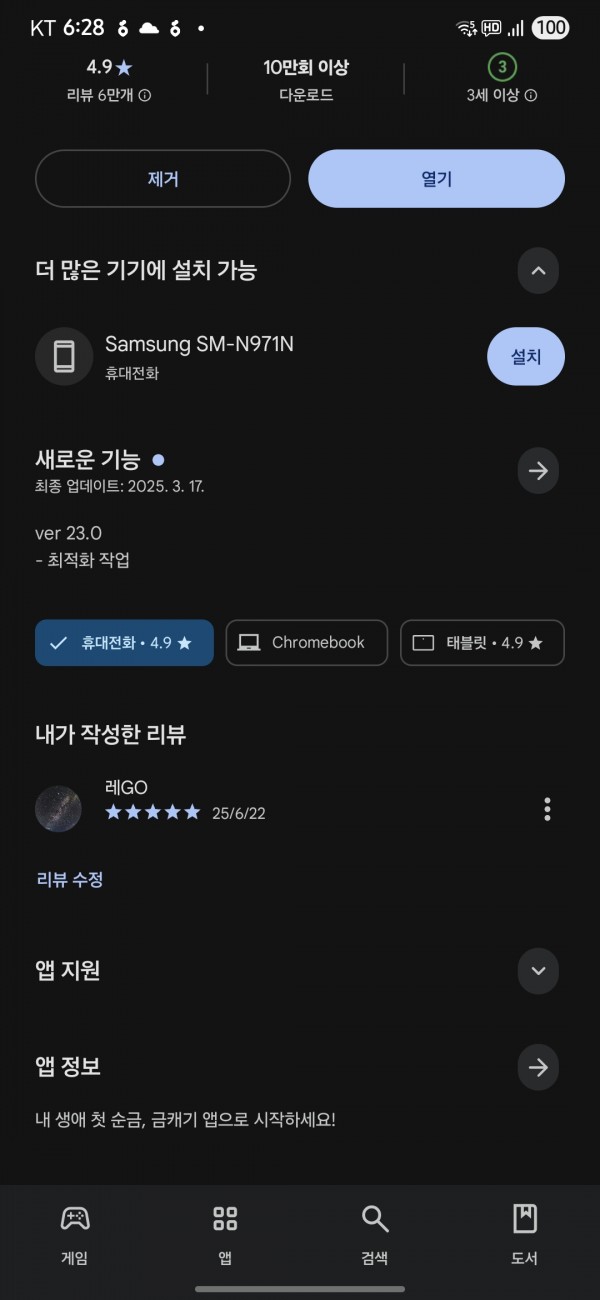Screen dimensions: 600x1300
Task: Select the 휴대전화 rating chip
Action: coord(124,643)
